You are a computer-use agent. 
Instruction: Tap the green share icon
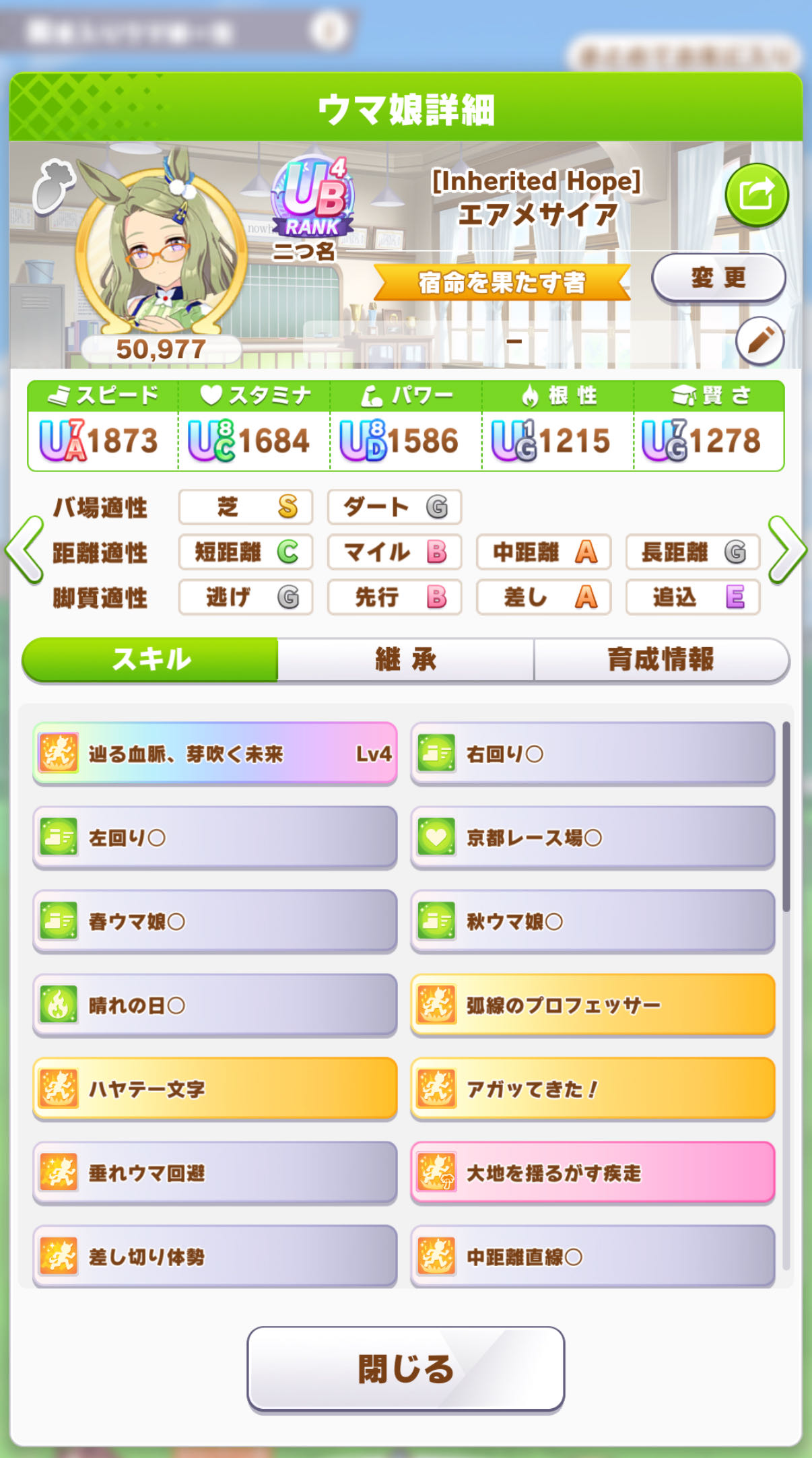coord(757,195)
